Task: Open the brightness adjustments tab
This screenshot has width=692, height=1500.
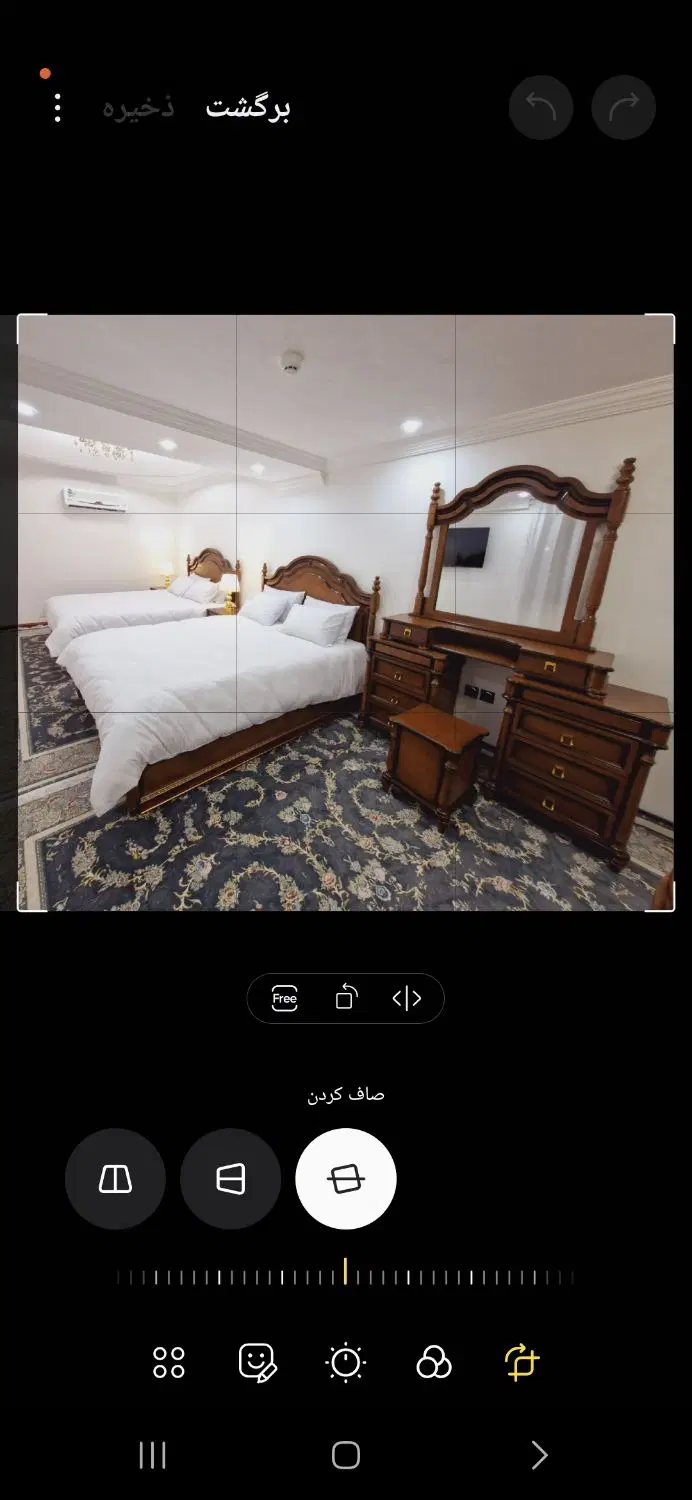Action: [x=346, y=1362]
